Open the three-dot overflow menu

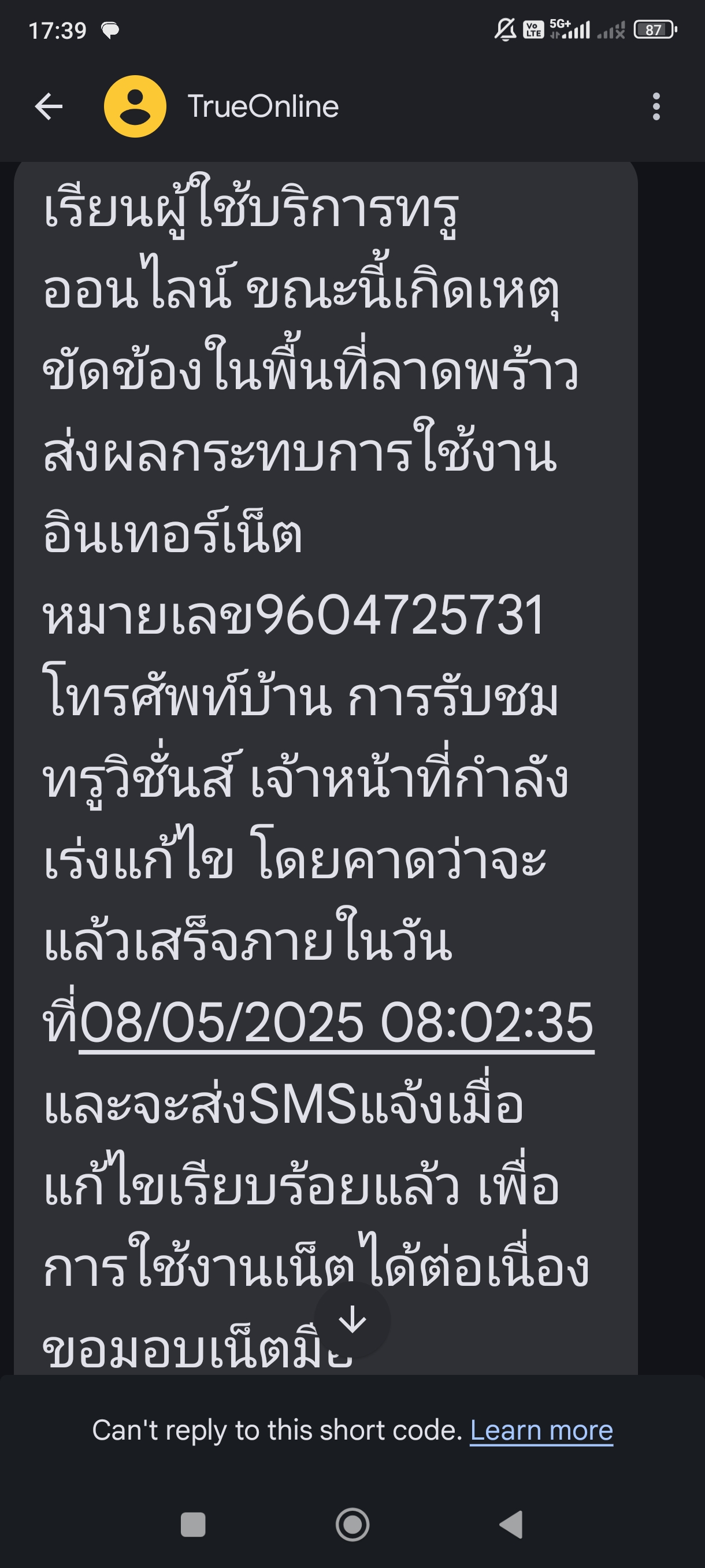[656, 106]
